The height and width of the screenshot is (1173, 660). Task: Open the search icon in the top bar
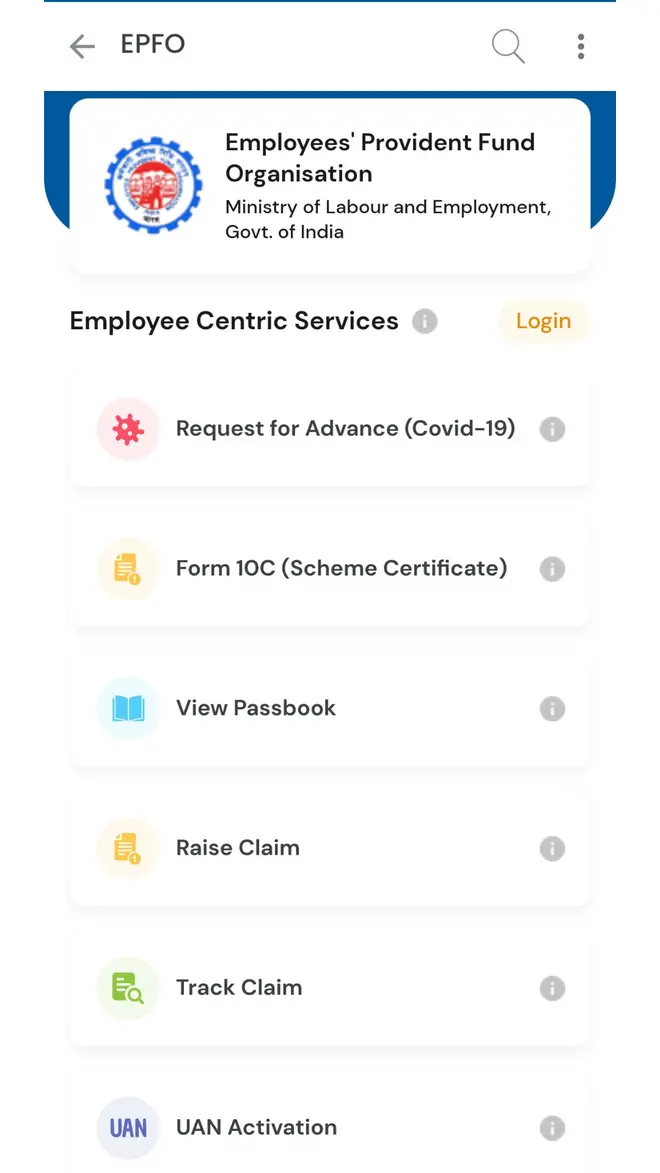click(508, 46)
